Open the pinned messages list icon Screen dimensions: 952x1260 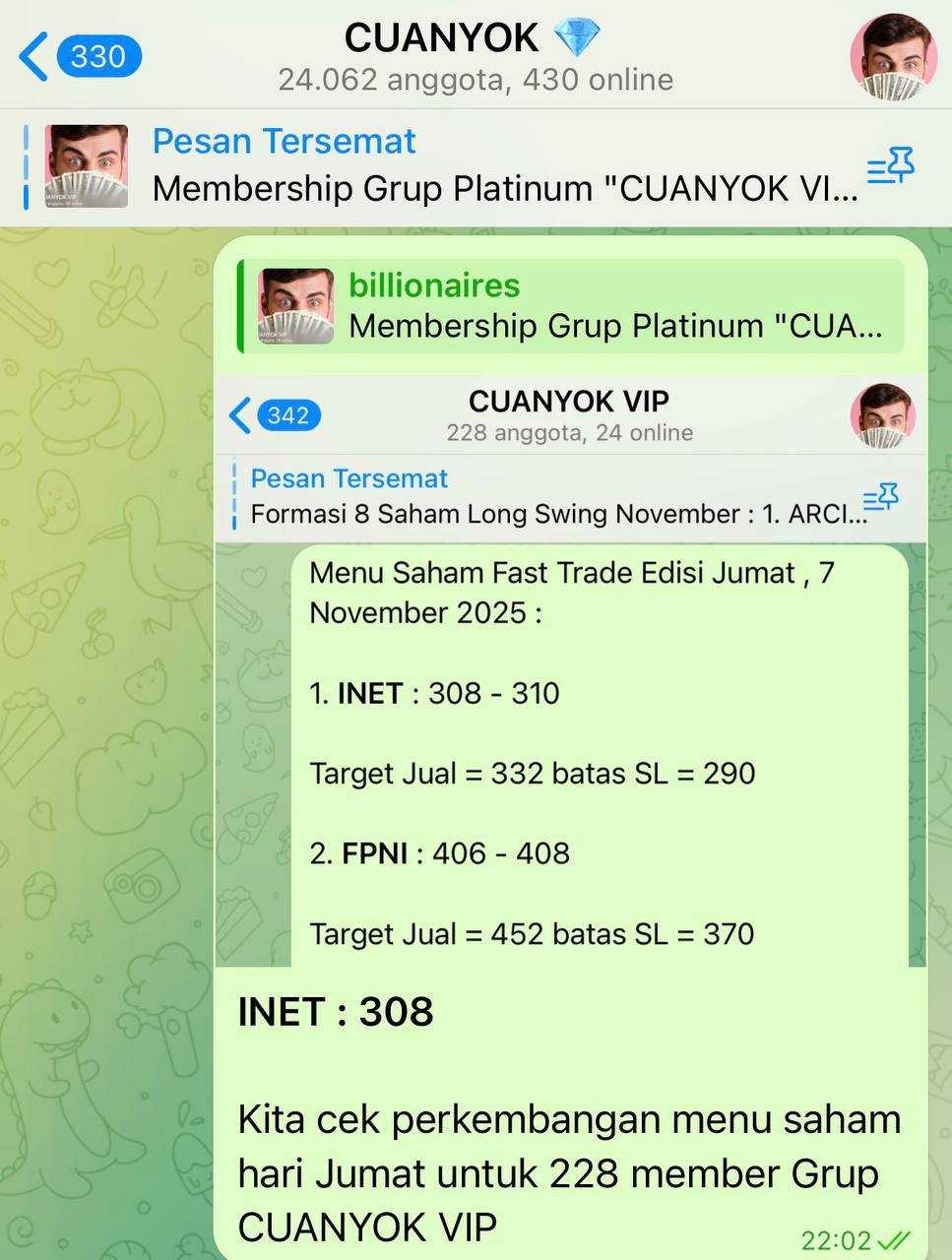(890, 167)
